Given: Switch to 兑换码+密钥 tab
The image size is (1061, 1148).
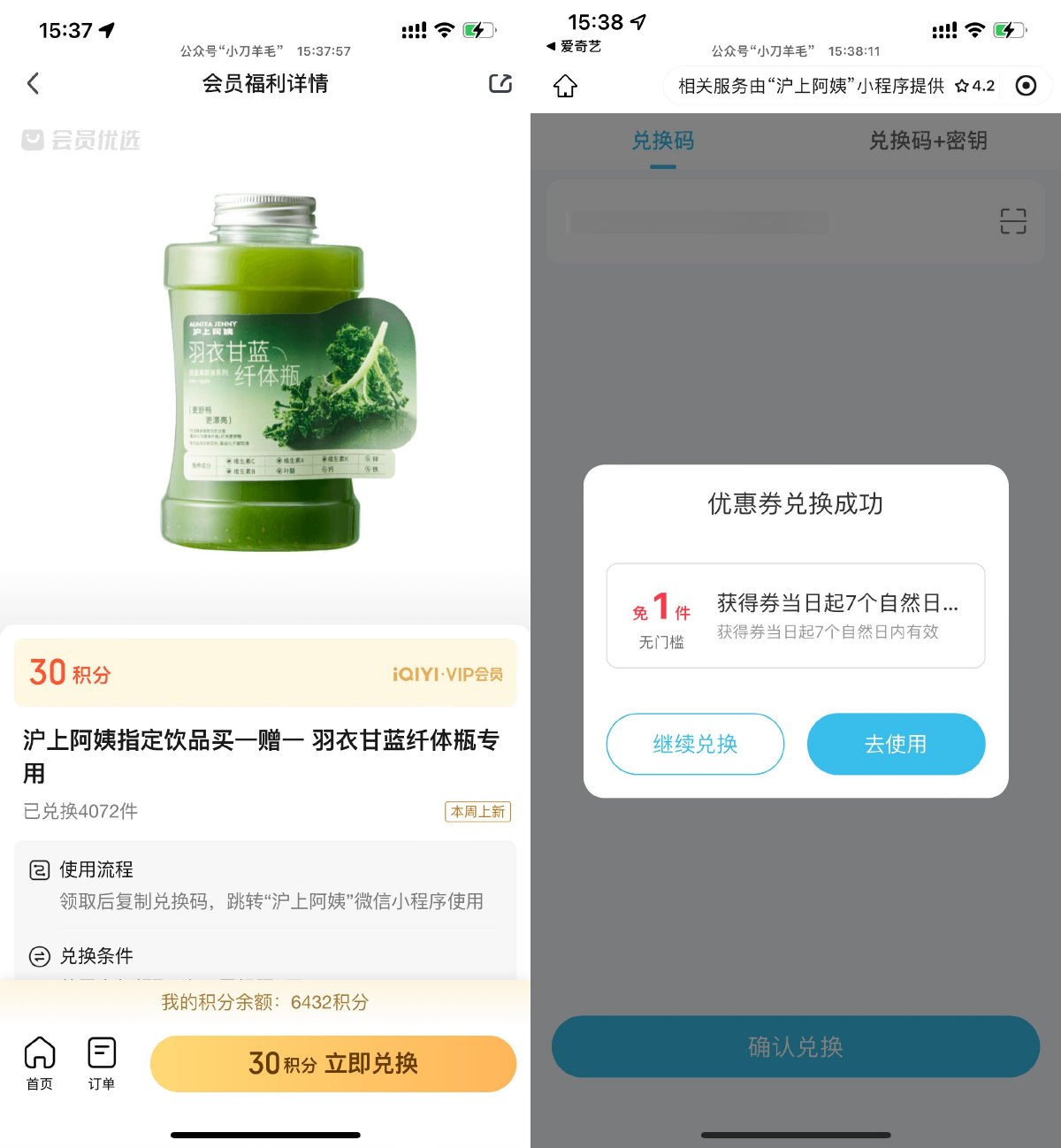Looking at the screenshot, I should [x=927, y=141].
